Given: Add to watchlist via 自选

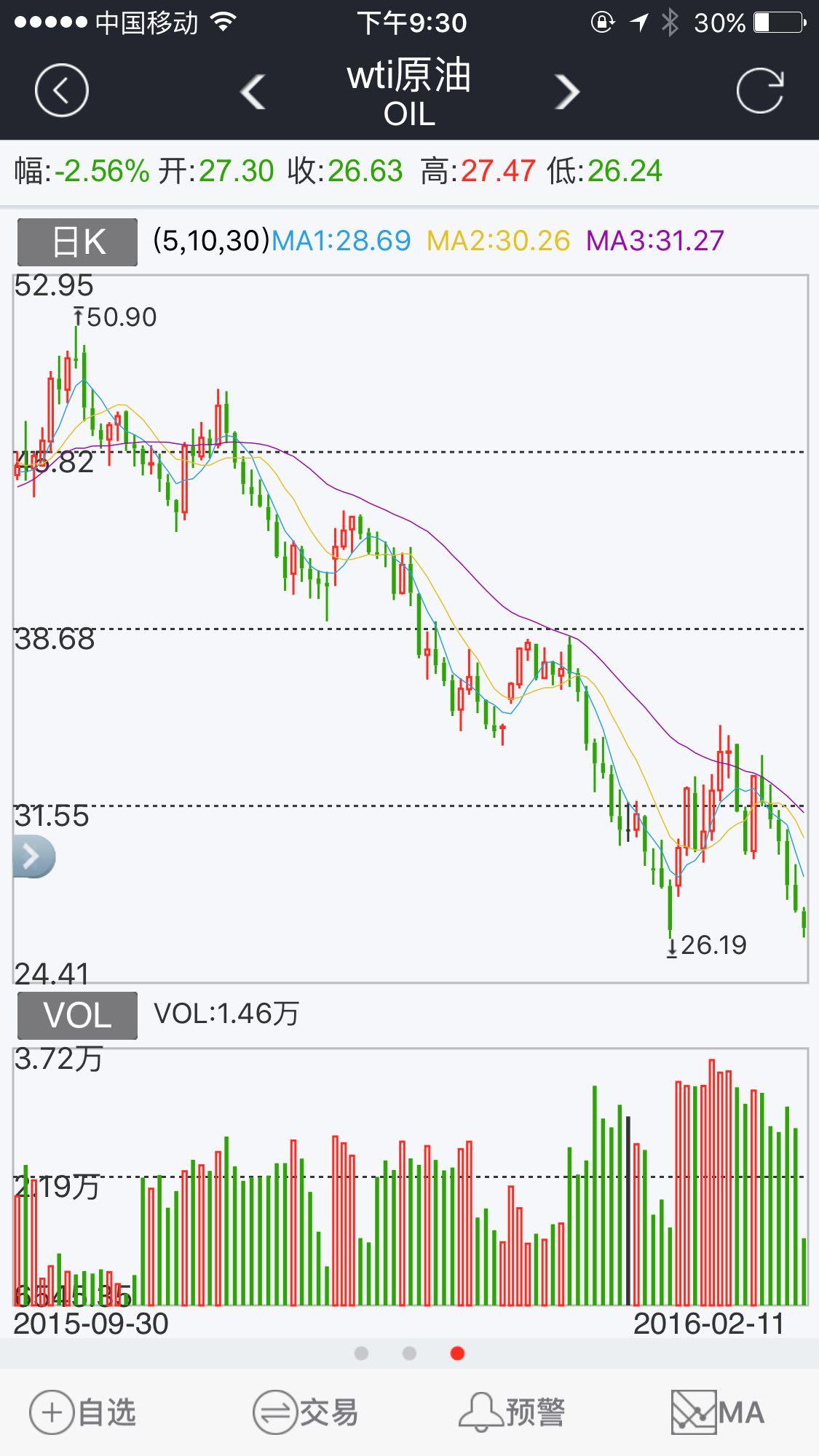Looking at the screenshot, I should (x=82, y=1412).
